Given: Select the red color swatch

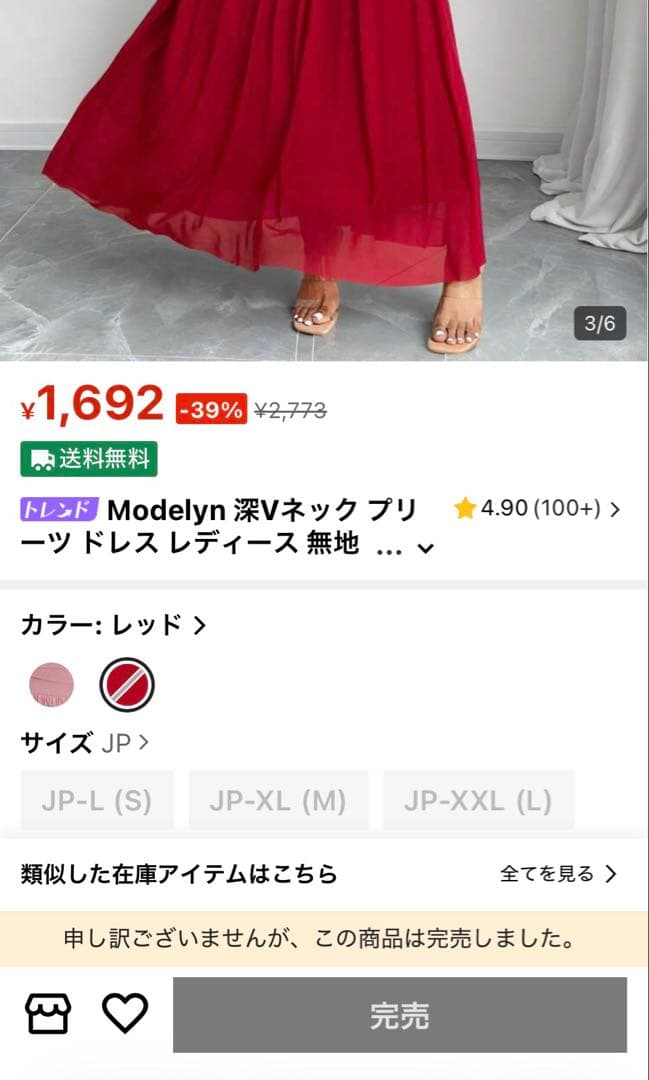Looking at the screenshot, I should tap(127, 685).
